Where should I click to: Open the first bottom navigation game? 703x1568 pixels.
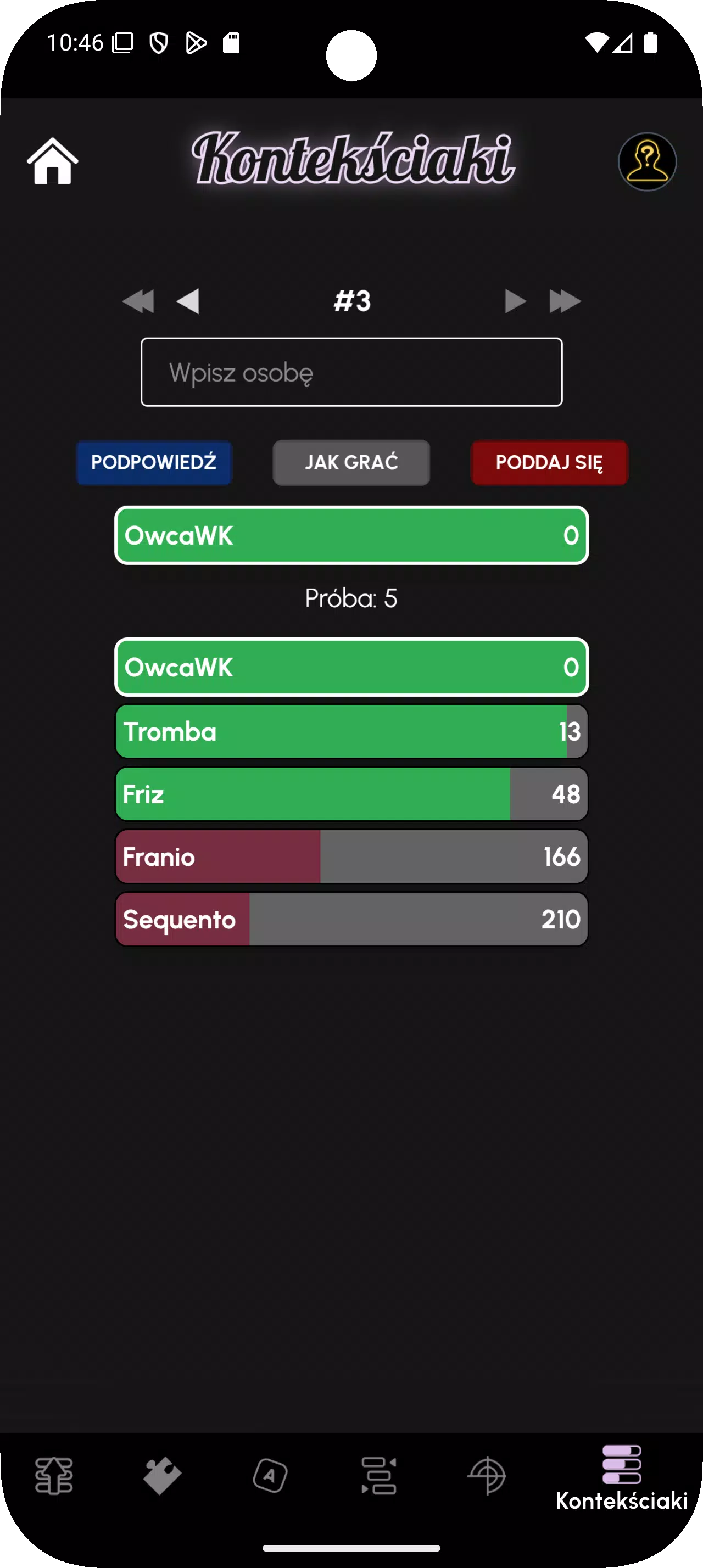[54, 1475]
